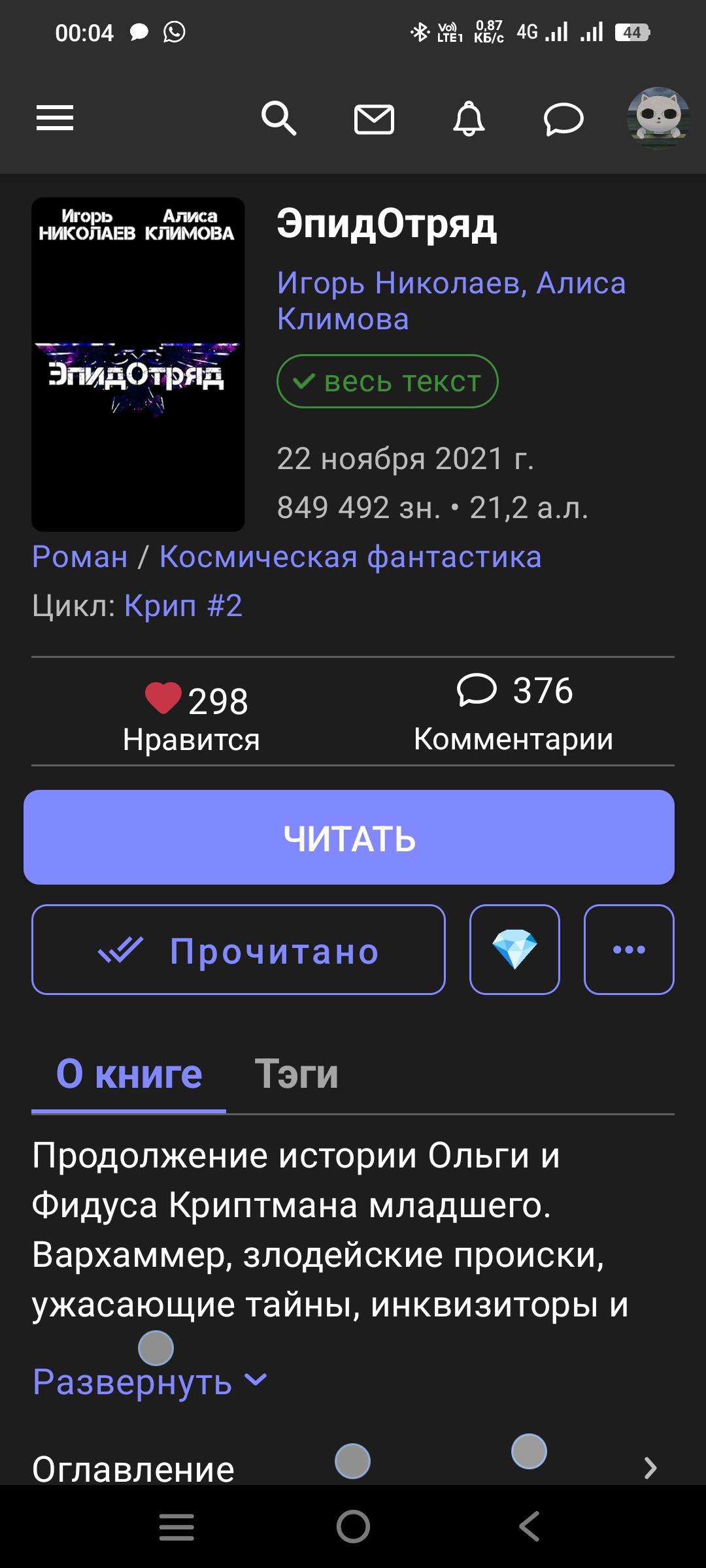Like the book with the heart
This screenshot has width=706, height=1568.
163,699
